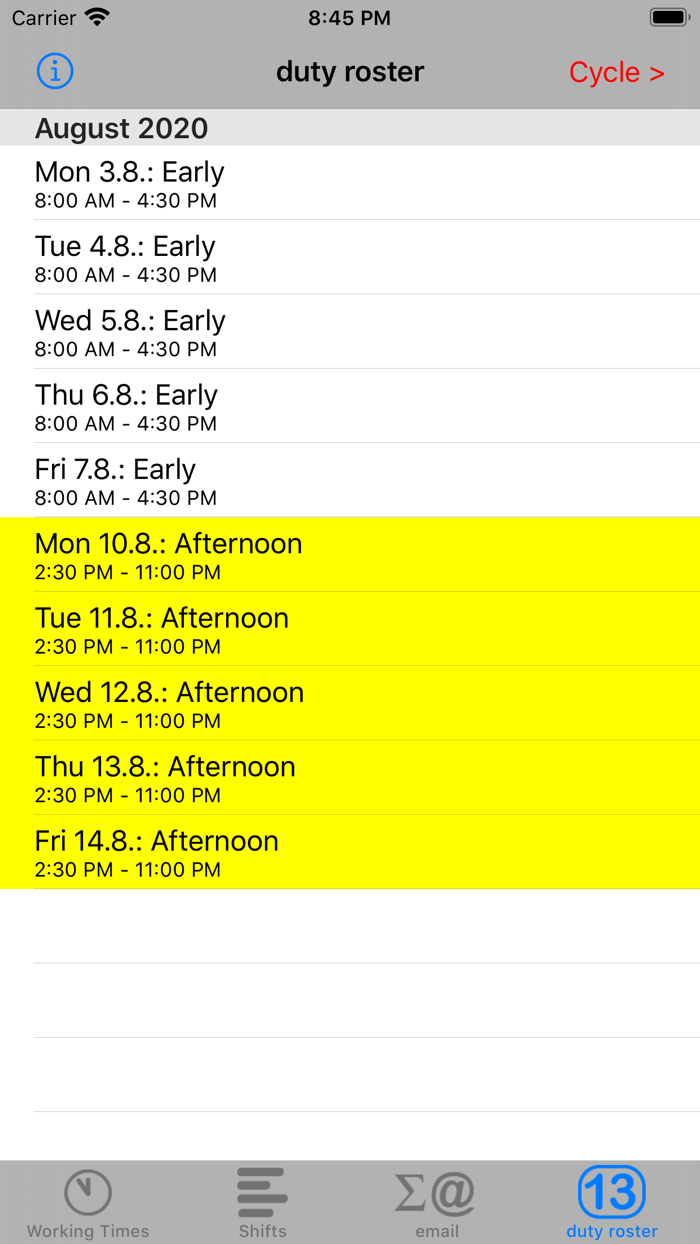Open Wed 5.8. Early shift row

click(x=350, y=331)
